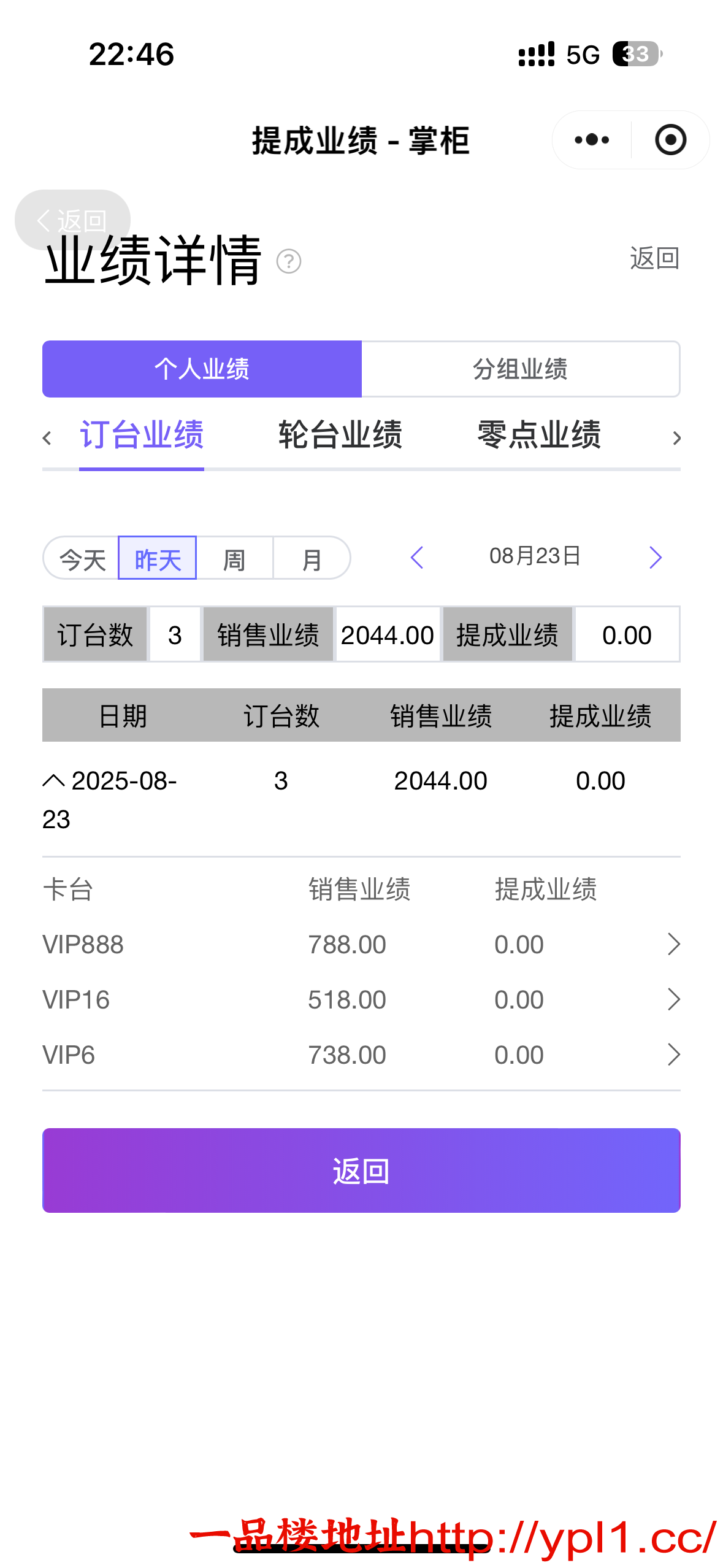Switch to the 零点业绩 tab
This screenshot has height=1568, width=723.
click(538, 436)
